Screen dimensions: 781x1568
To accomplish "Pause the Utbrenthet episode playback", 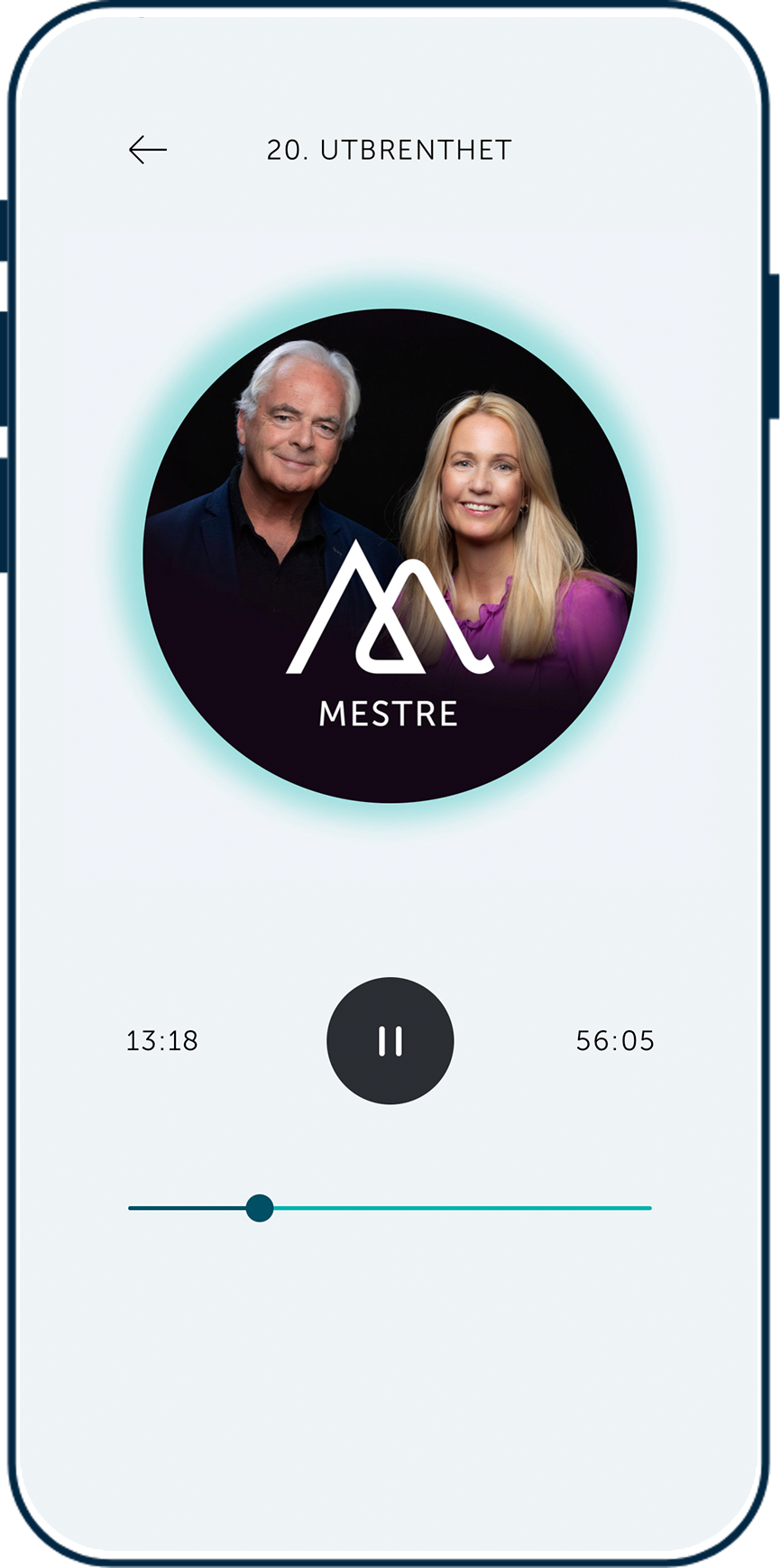I will [390, 1040].
